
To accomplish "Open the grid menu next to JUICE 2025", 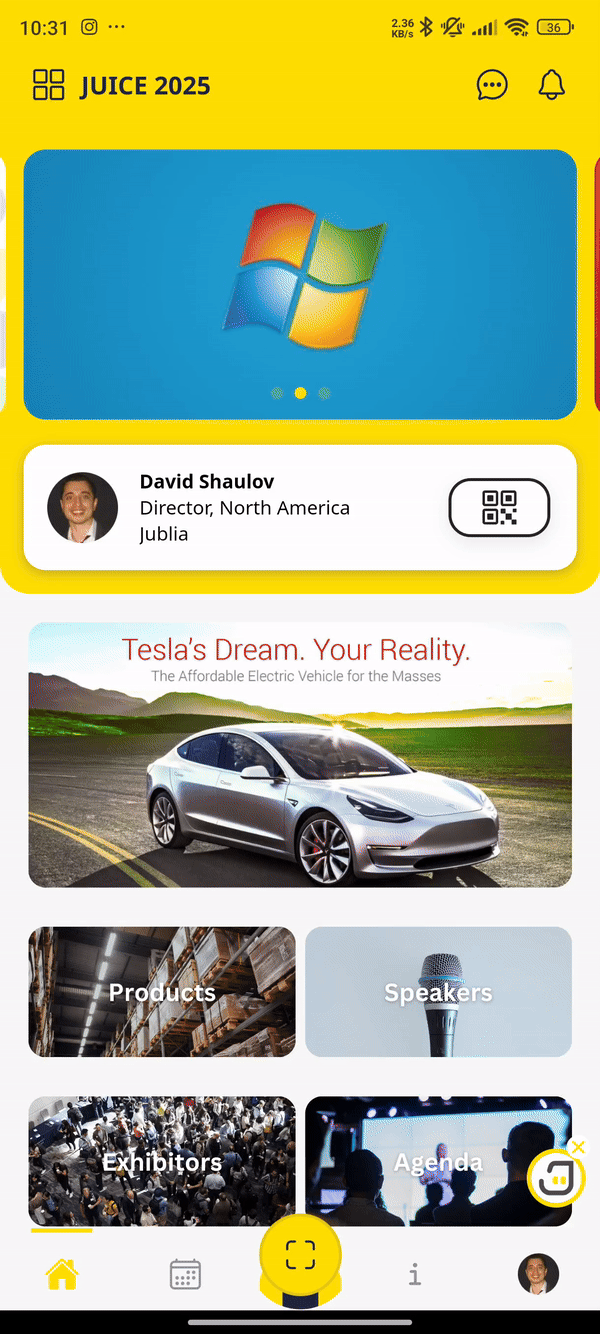I will pyautogui.click(x=48, y=85).
